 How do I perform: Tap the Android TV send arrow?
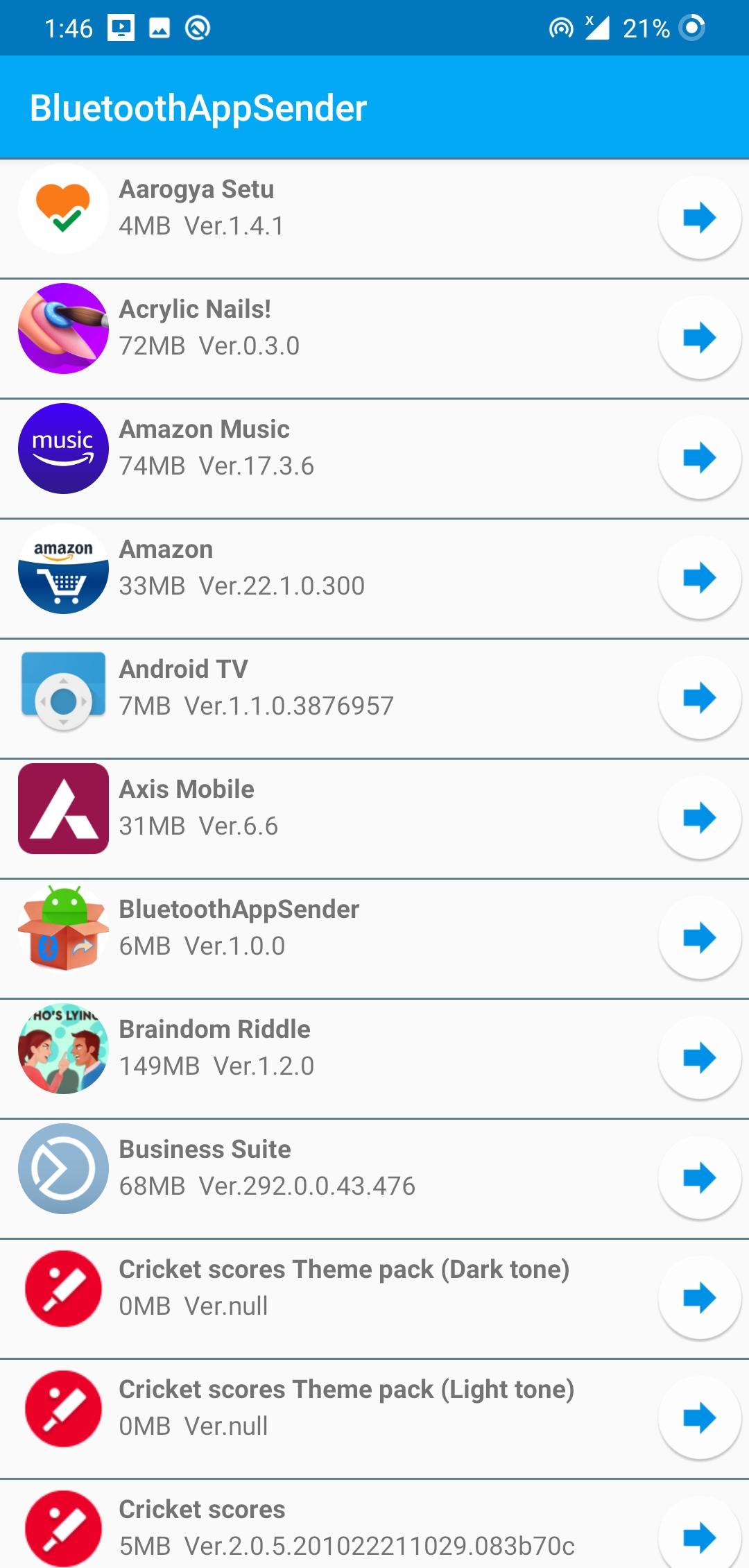[699, 698]
